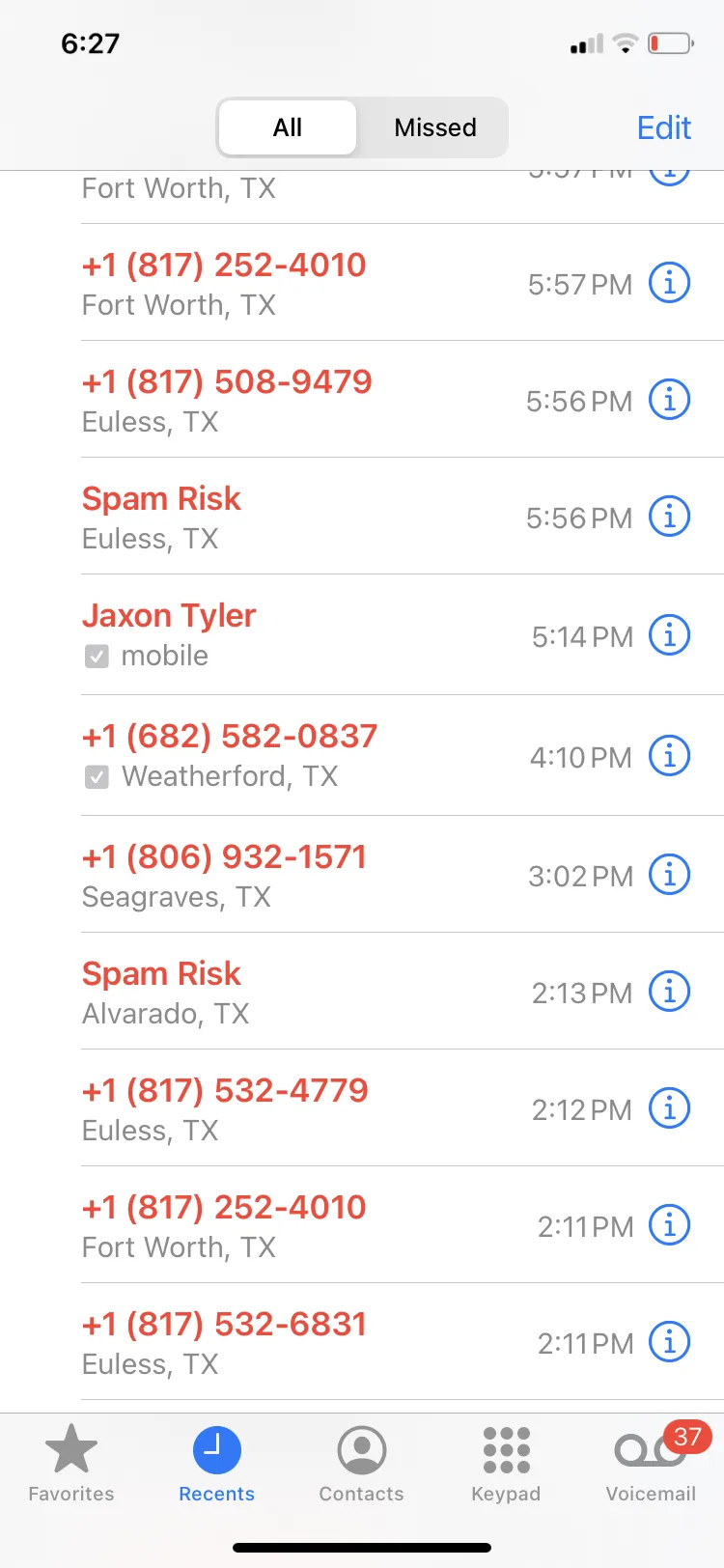Screen dimensions: 724x1568
Task: Open info for Jaxon Tyler's call
Action: (x=669, y=635)
